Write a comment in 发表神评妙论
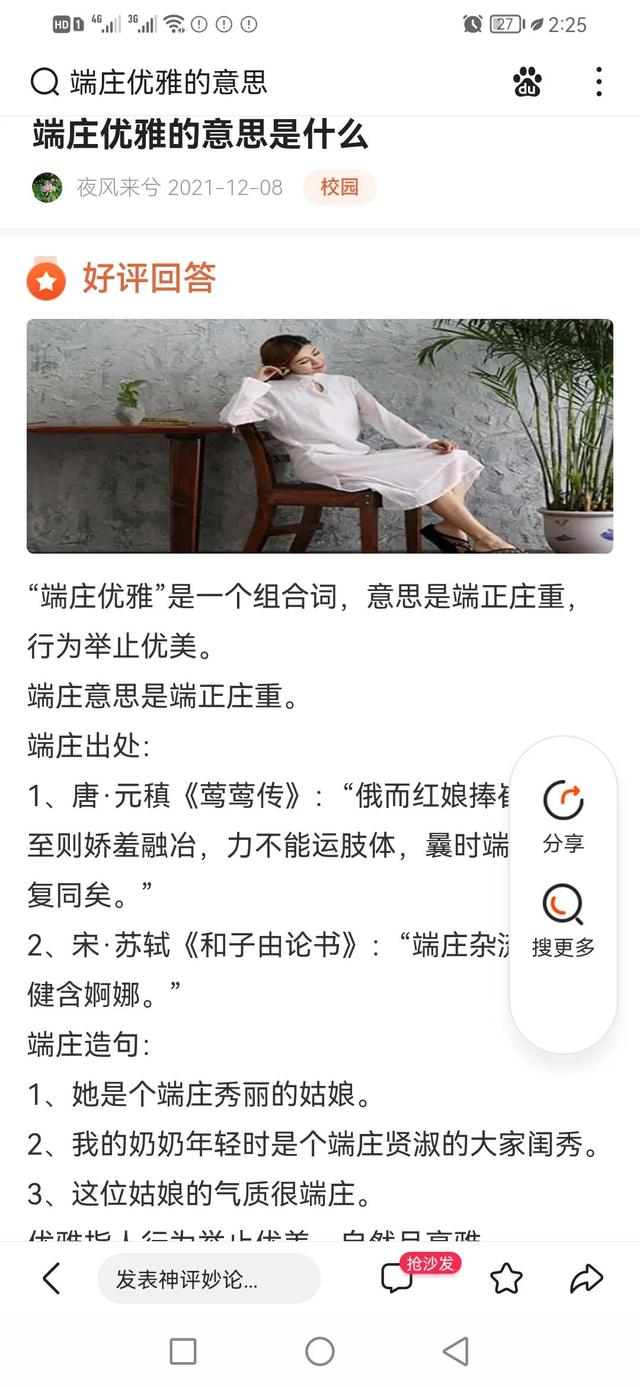Viewport: 640px width, 1387px height. click(x=208, y=1279)
